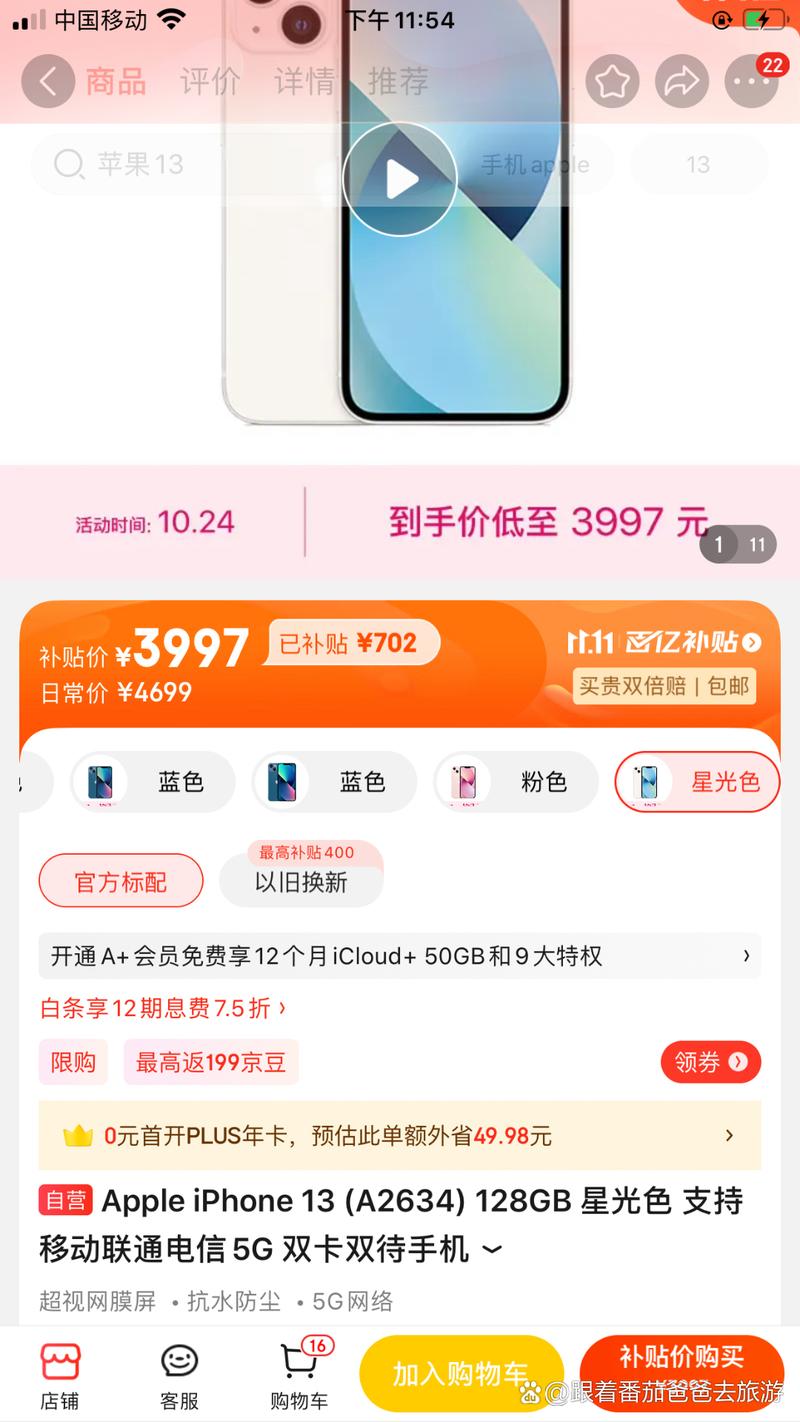Switch to the 详情 tab
This screenshot has height=1422, width=800.
pos(304,81)
